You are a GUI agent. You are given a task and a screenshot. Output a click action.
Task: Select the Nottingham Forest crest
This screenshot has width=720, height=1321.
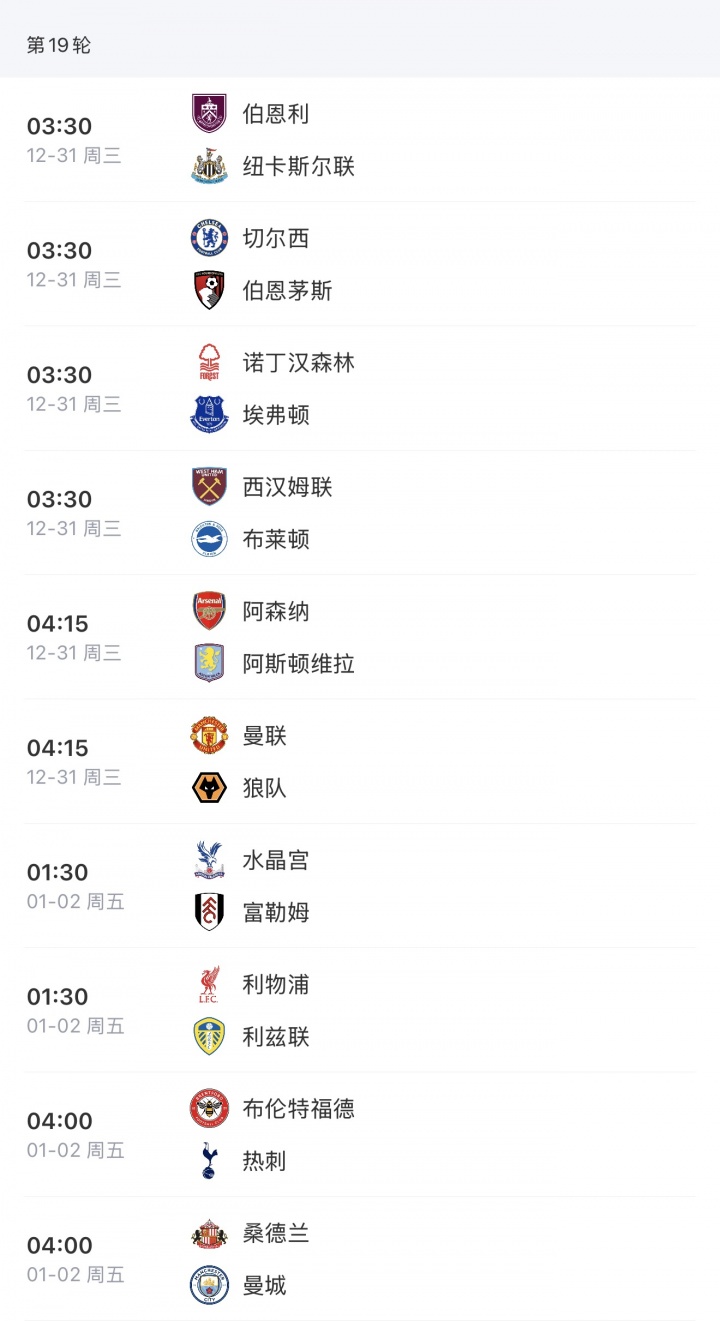pyautogui.click(x=208, y=363)
